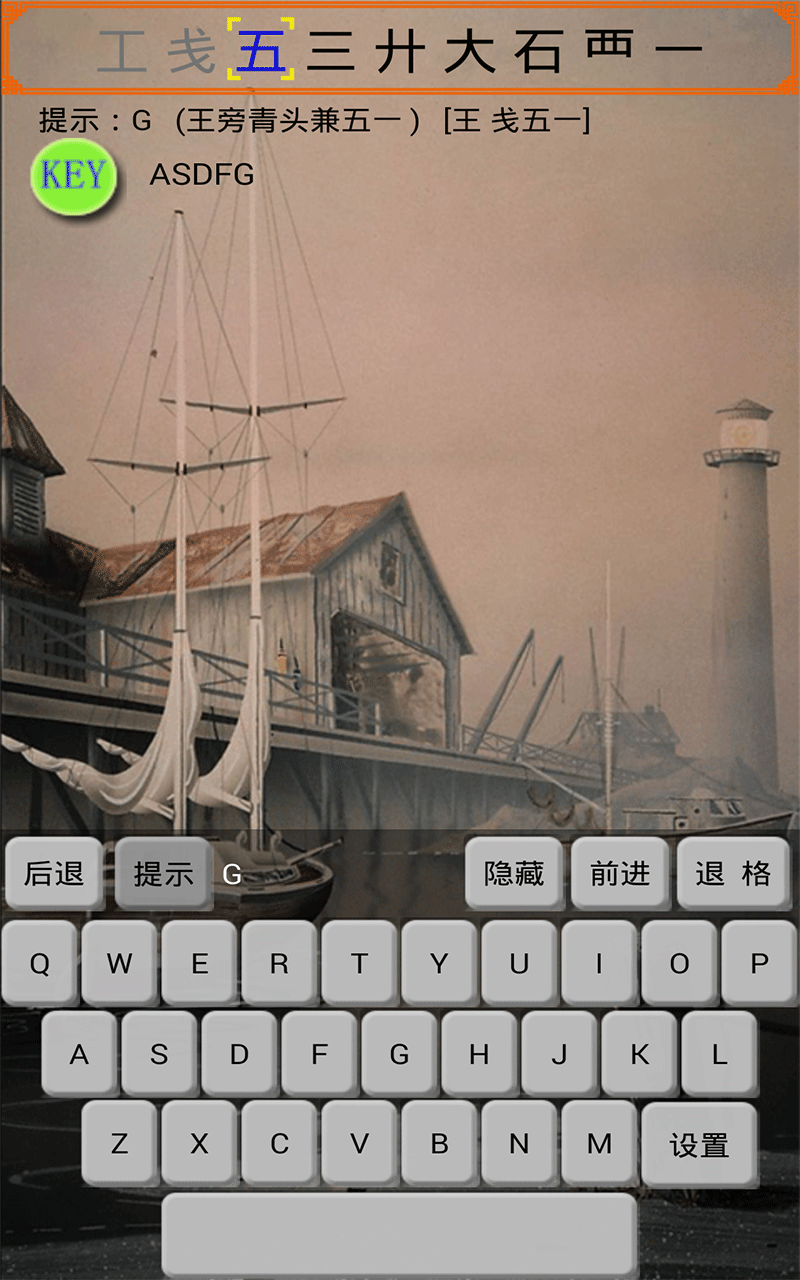This screenshot has height=1280, width=800.
Task: Tap the D key
Action: click(x=239, y=1054)
